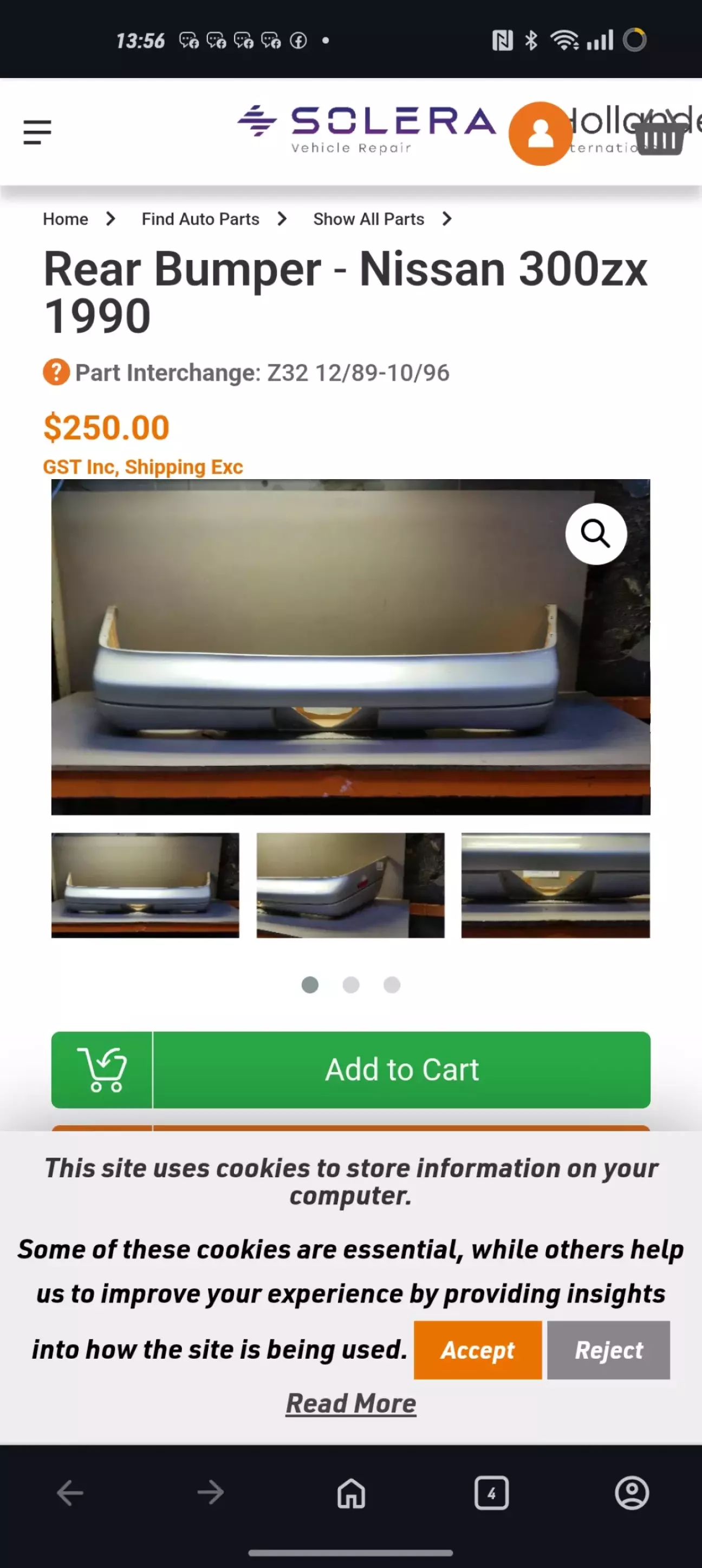Image resolution: width=702 pixels, height=1568 pixels.
Task: Jump to the second carousel dot
Action: pos(351,985)
